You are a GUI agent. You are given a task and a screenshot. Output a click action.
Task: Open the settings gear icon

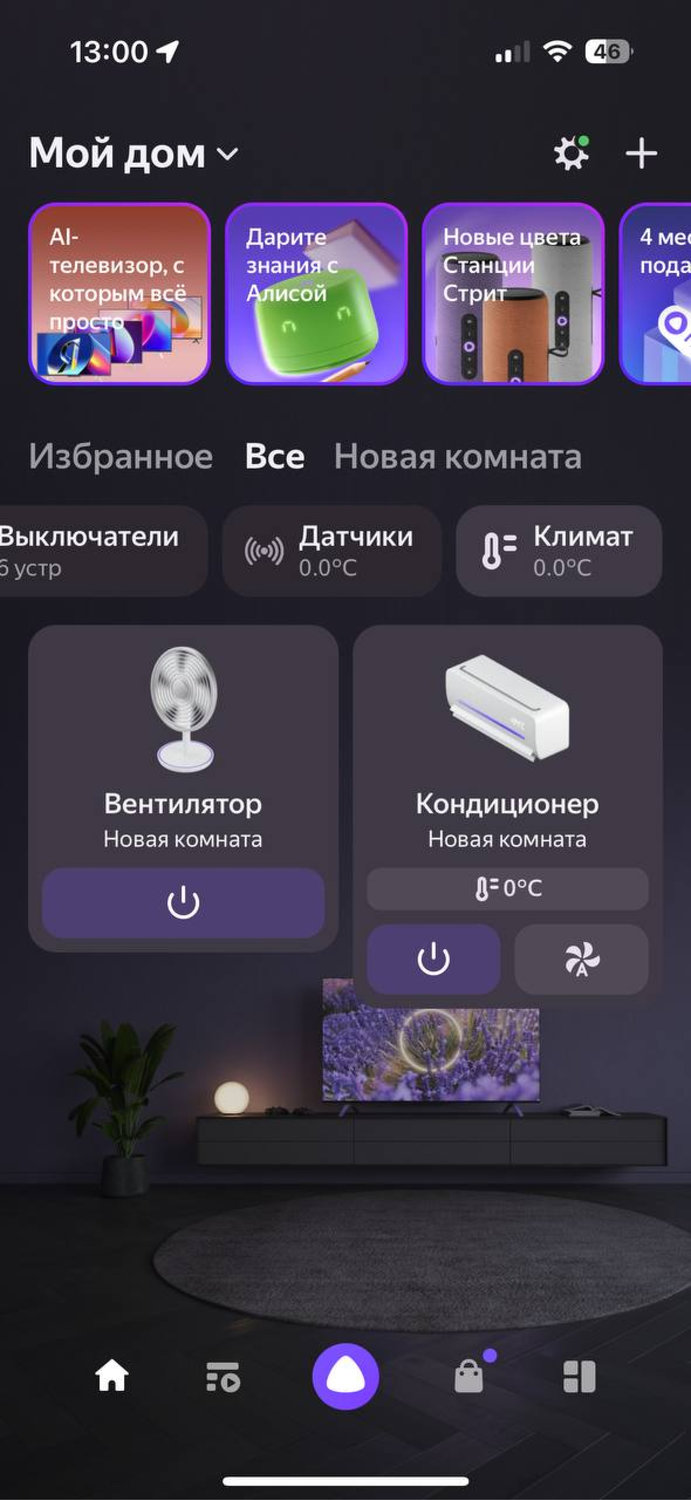click(x=571, y=154)
